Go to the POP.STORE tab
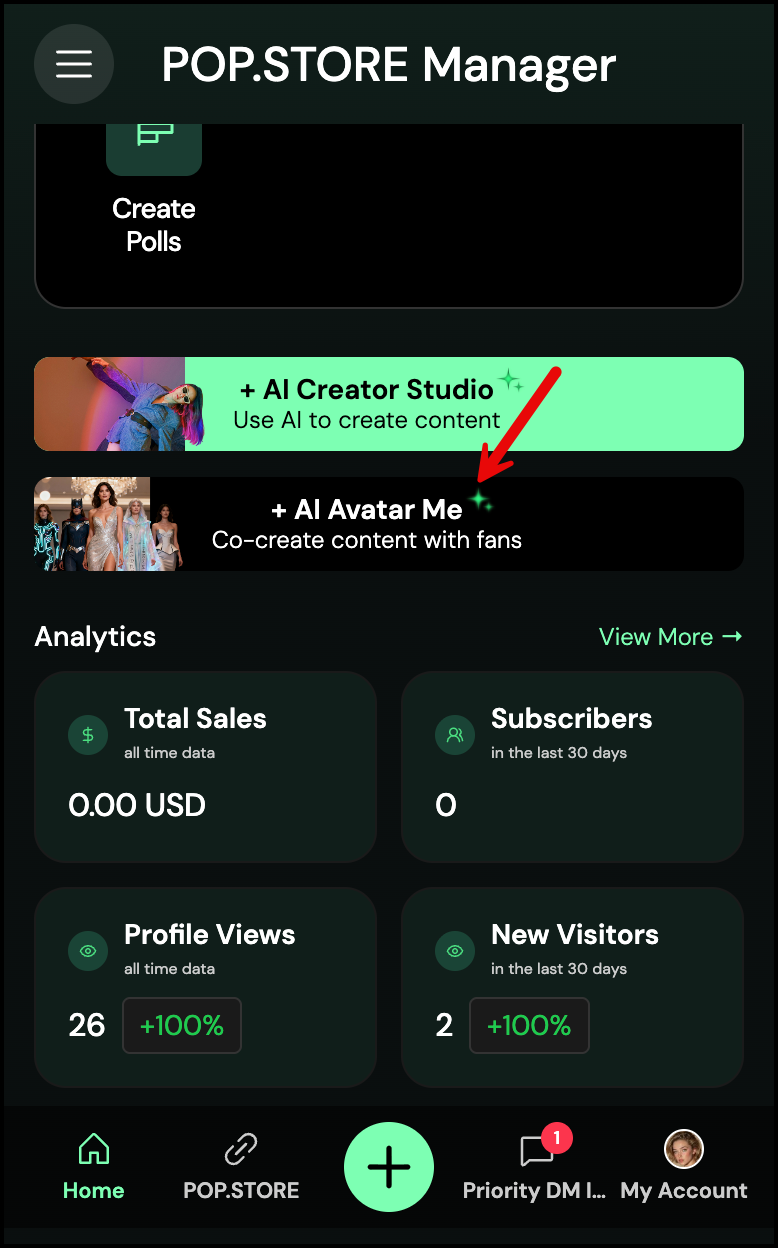 click(241, 1167)
